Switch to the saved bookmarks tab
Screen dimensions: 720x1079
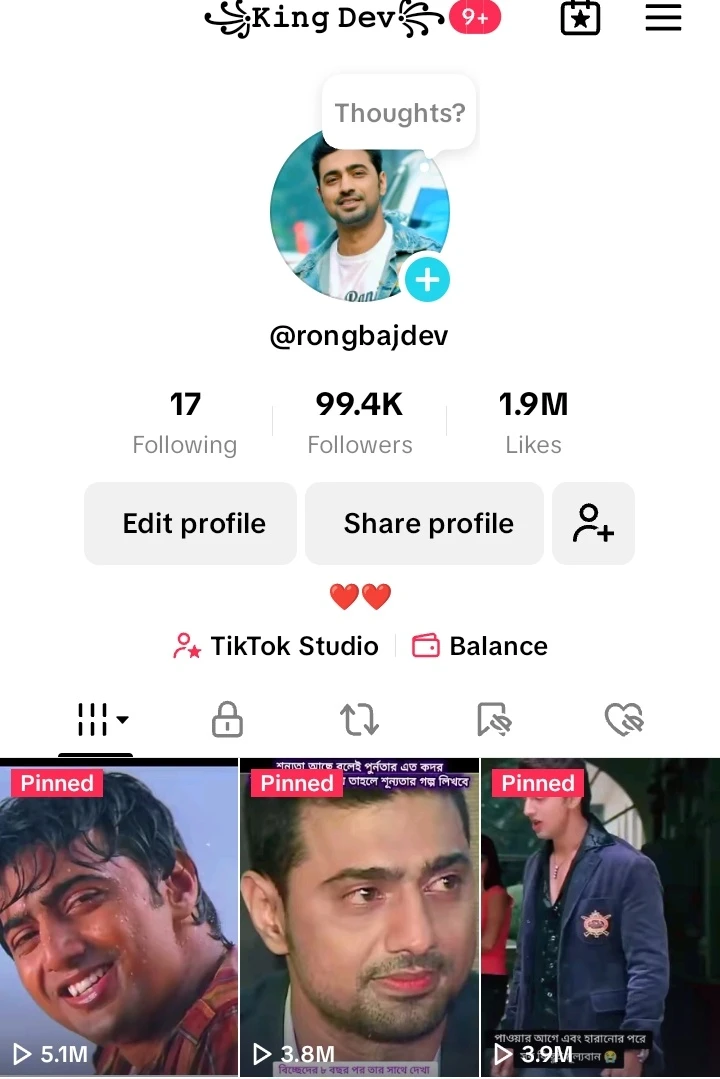click(x=494, y=719)
